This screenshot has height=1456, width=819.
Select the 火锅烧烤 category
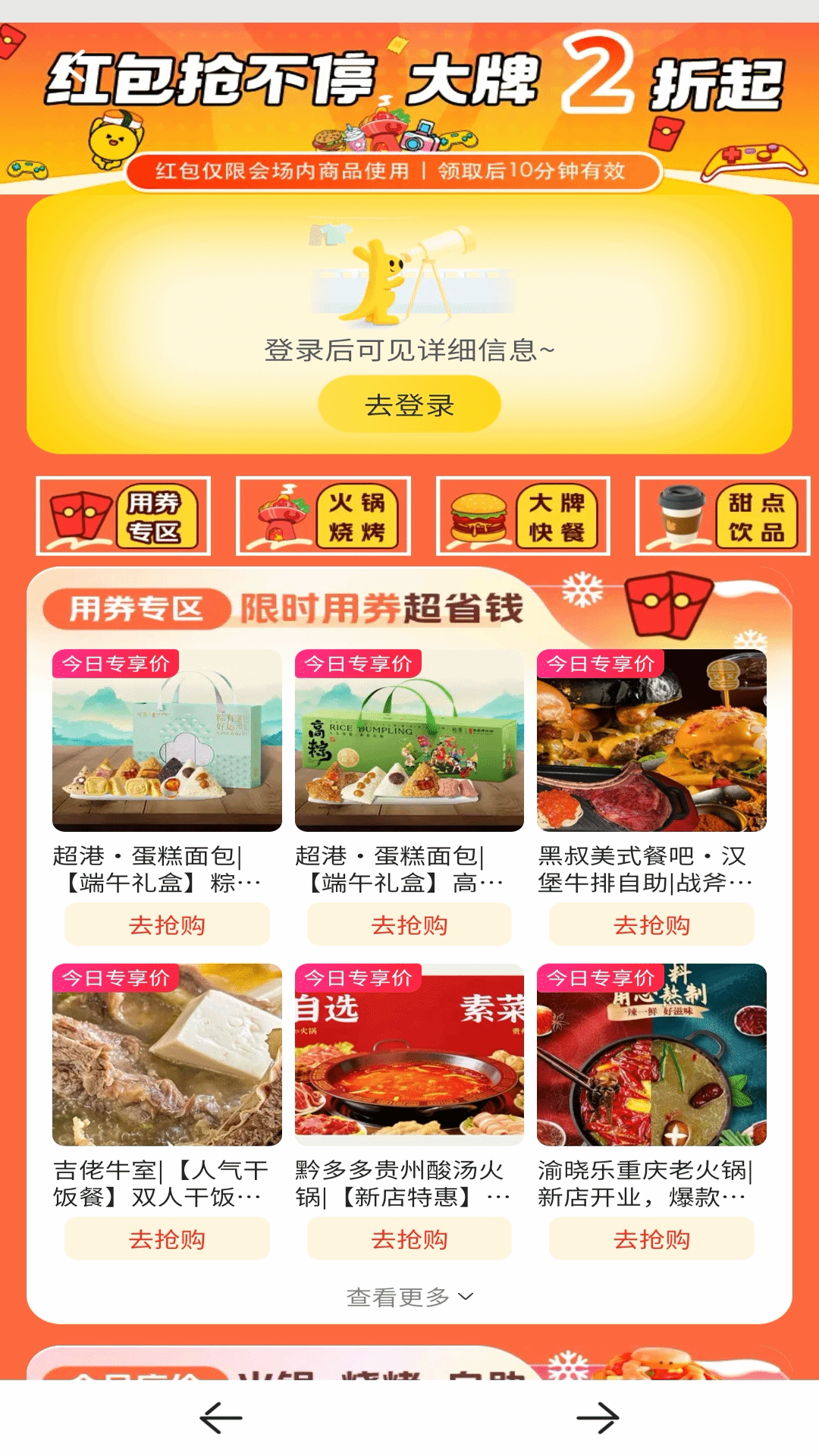(323, 516)
